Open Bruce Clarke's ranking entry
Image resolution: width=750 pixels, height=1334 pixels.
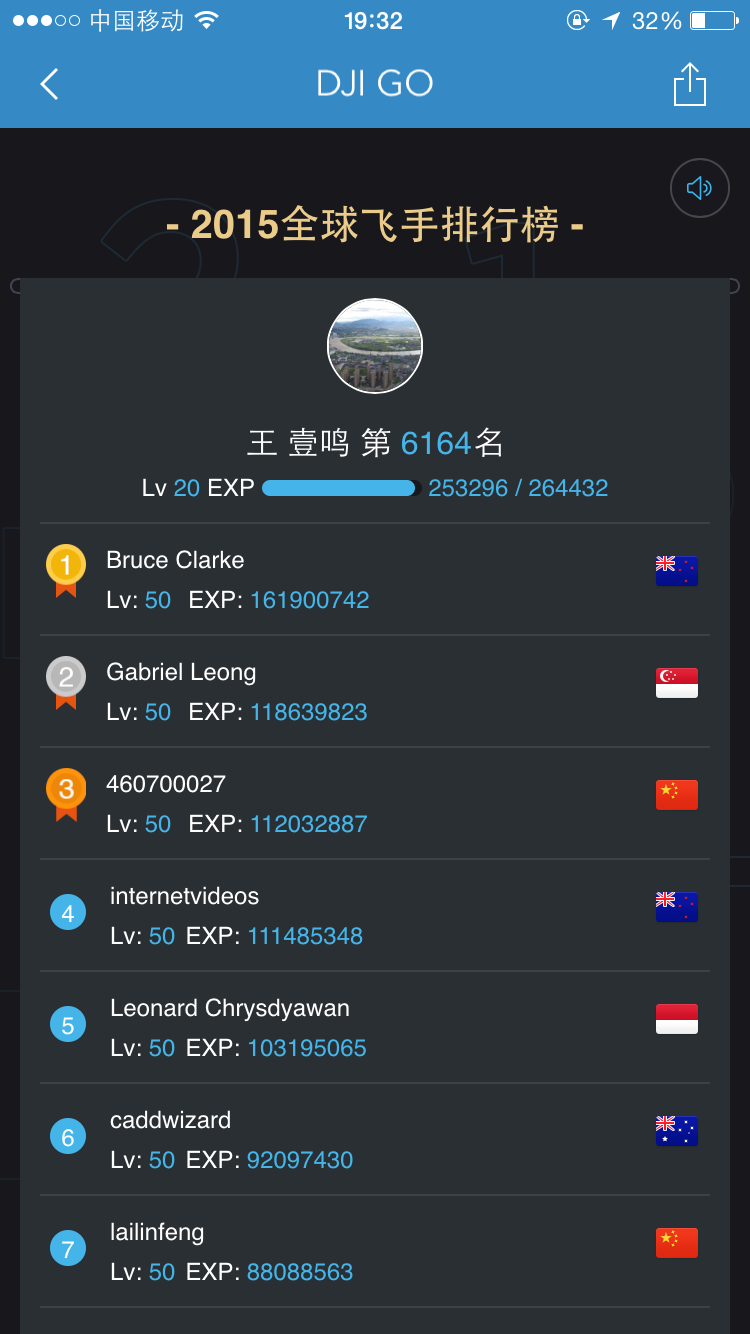pyautogui.click(x=375, y=580)
